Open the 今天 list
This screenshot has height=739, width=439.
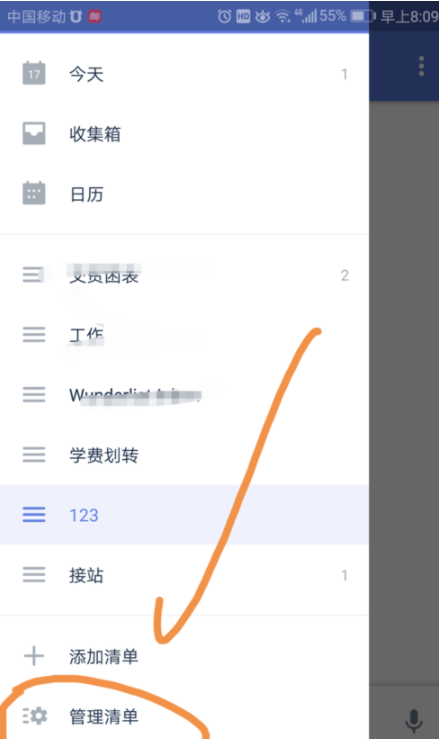pyautogui.click(x=184, y=74)
